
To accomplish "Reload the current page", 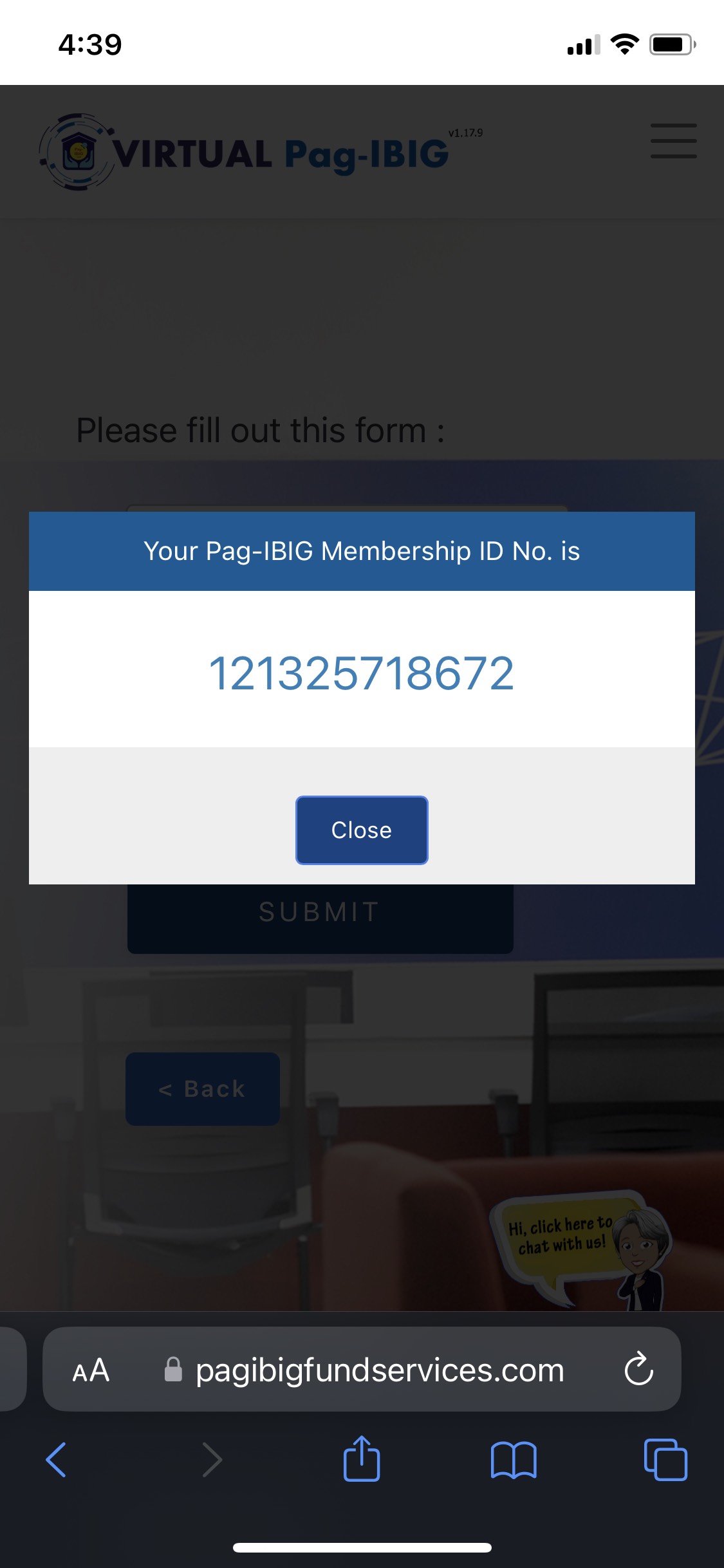I will point(638,1369).
